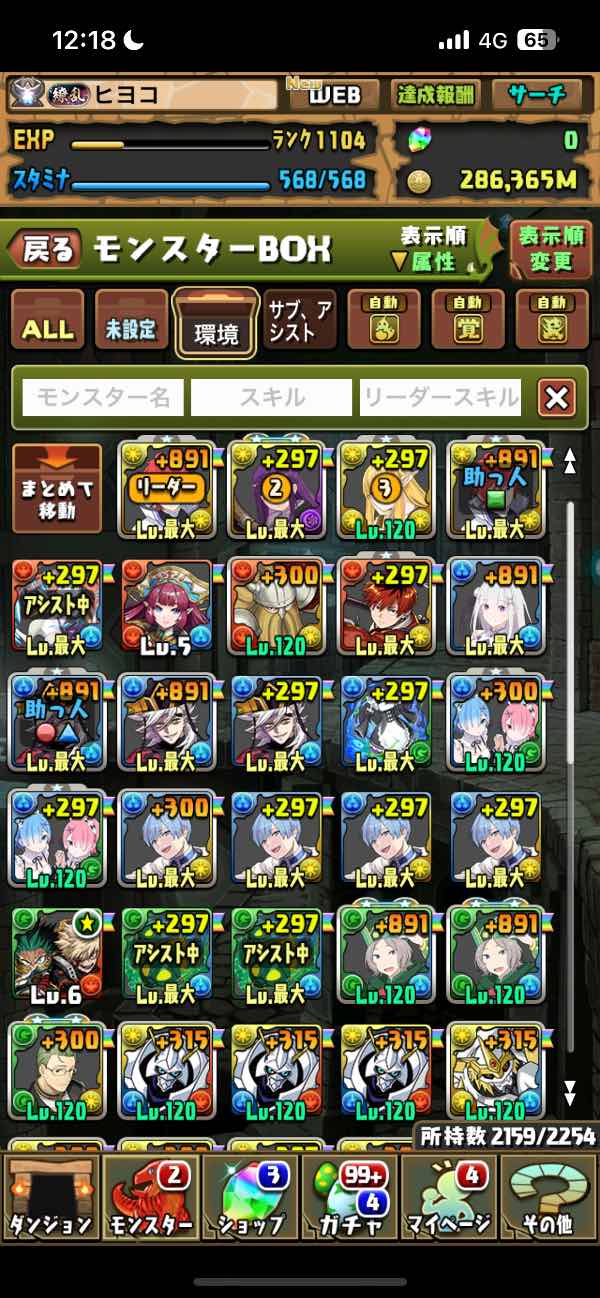The image size is (600, 1298).
Task: Open 達成報酬 achievement rewards
Action: [x=436, y=95]
